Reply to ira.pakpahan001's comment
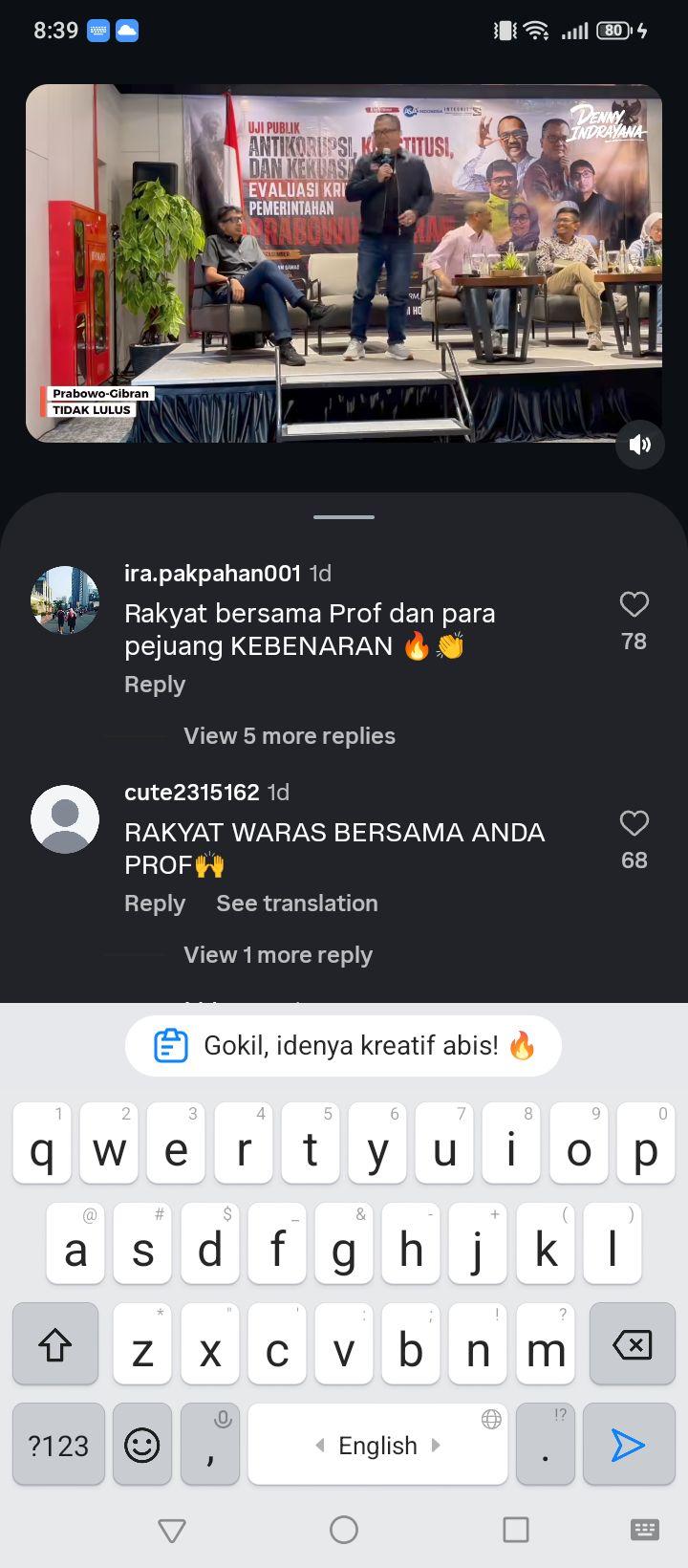Screen dimensions: 688x1568 pos(155,685)
